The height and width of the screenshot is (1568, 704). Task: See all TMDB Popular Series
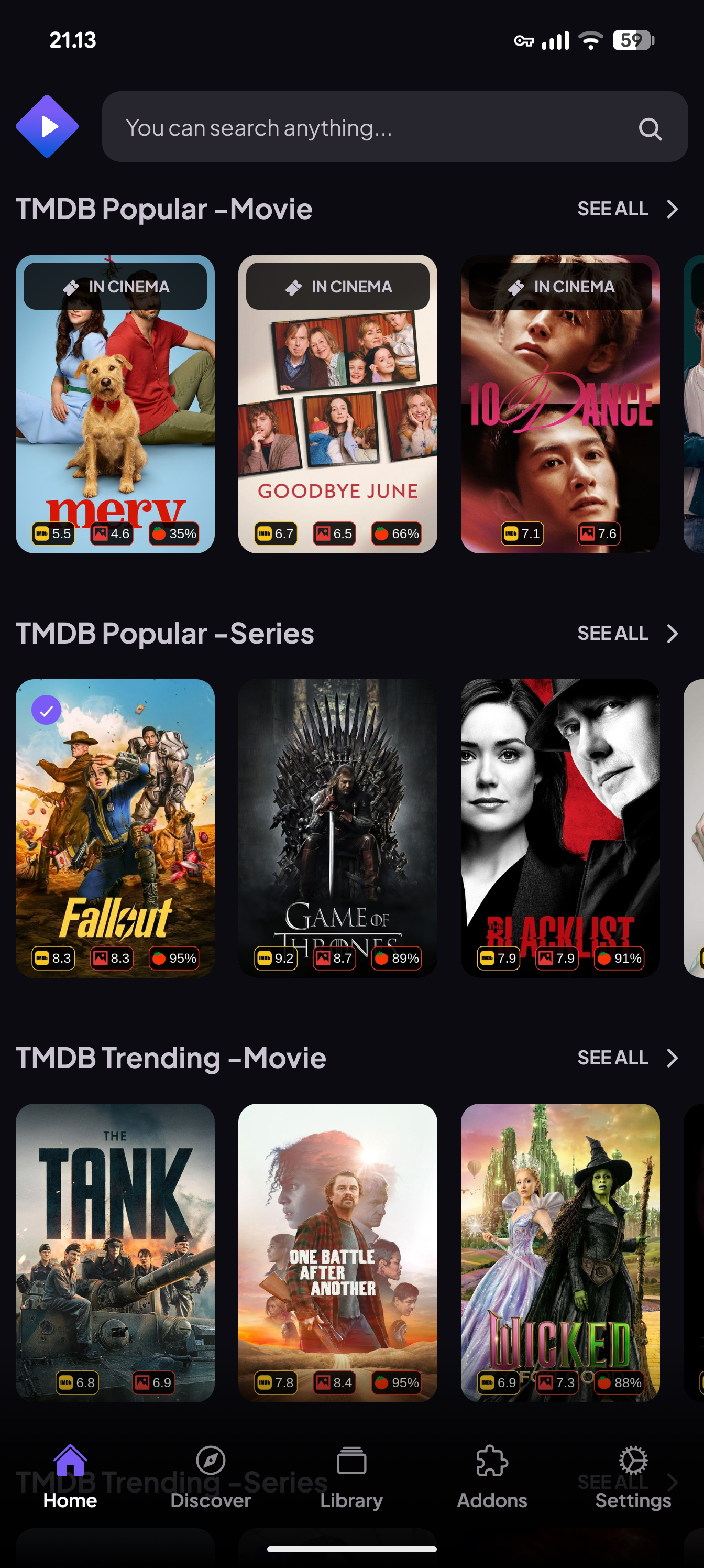[626, 633]
